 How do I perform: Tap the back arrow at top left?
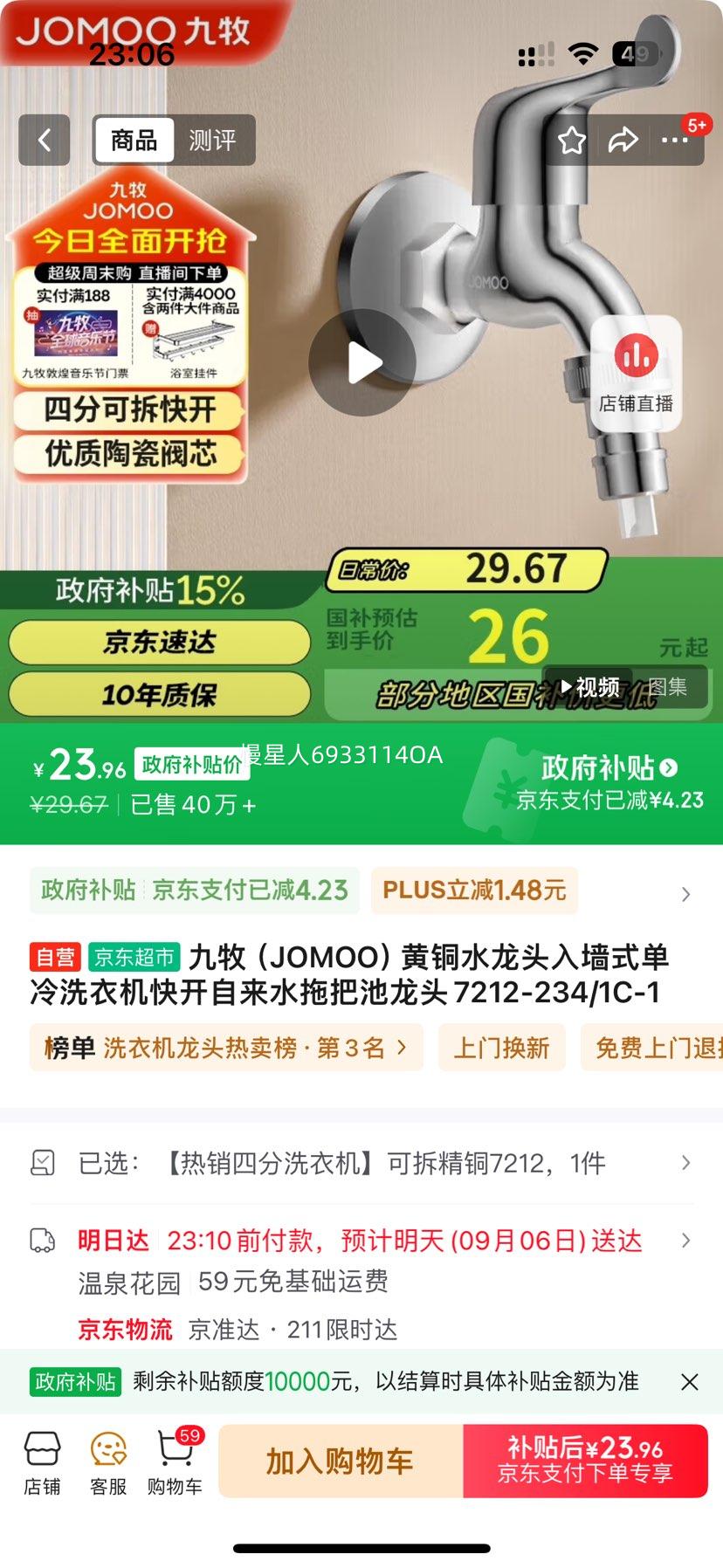tap(44, 140)
